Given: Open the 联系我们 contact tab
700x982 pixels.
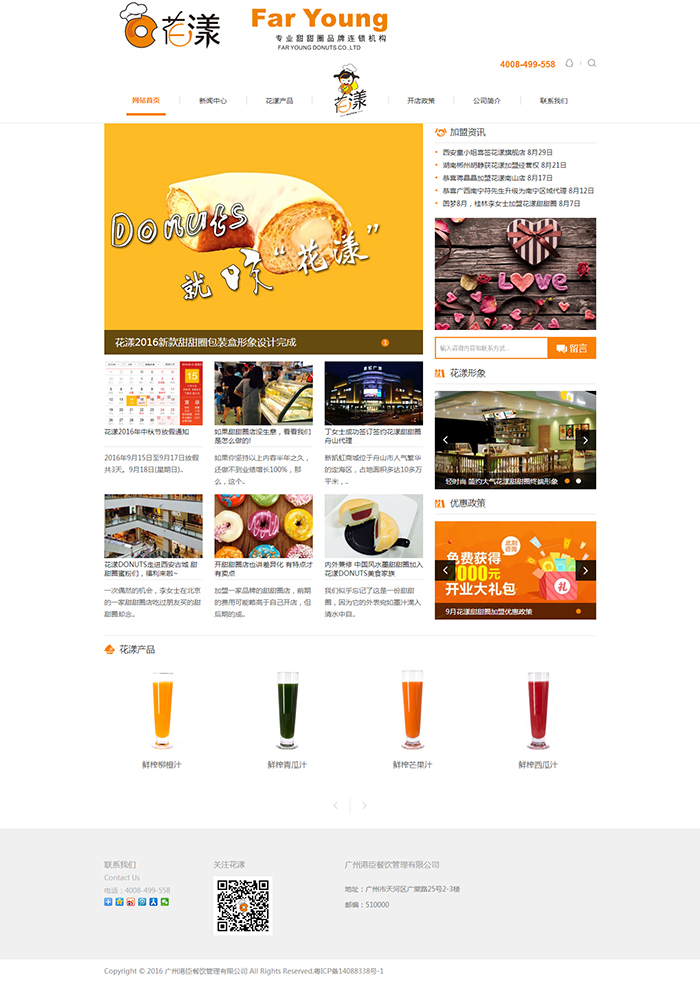Looking at the screenshot, I should point(553,101).
